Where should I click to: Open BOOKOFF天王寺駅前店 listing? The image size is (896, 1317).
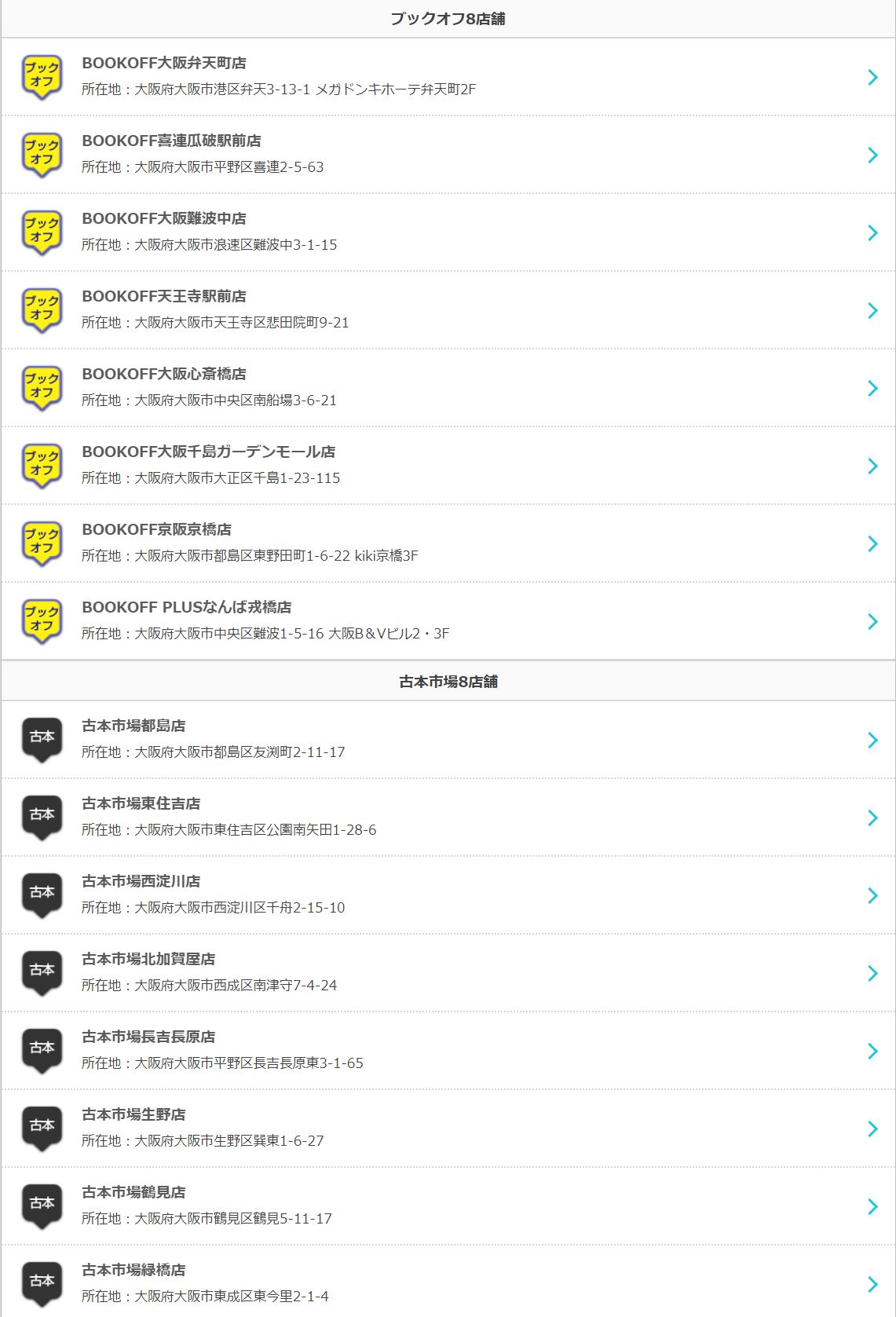[448, 310]
